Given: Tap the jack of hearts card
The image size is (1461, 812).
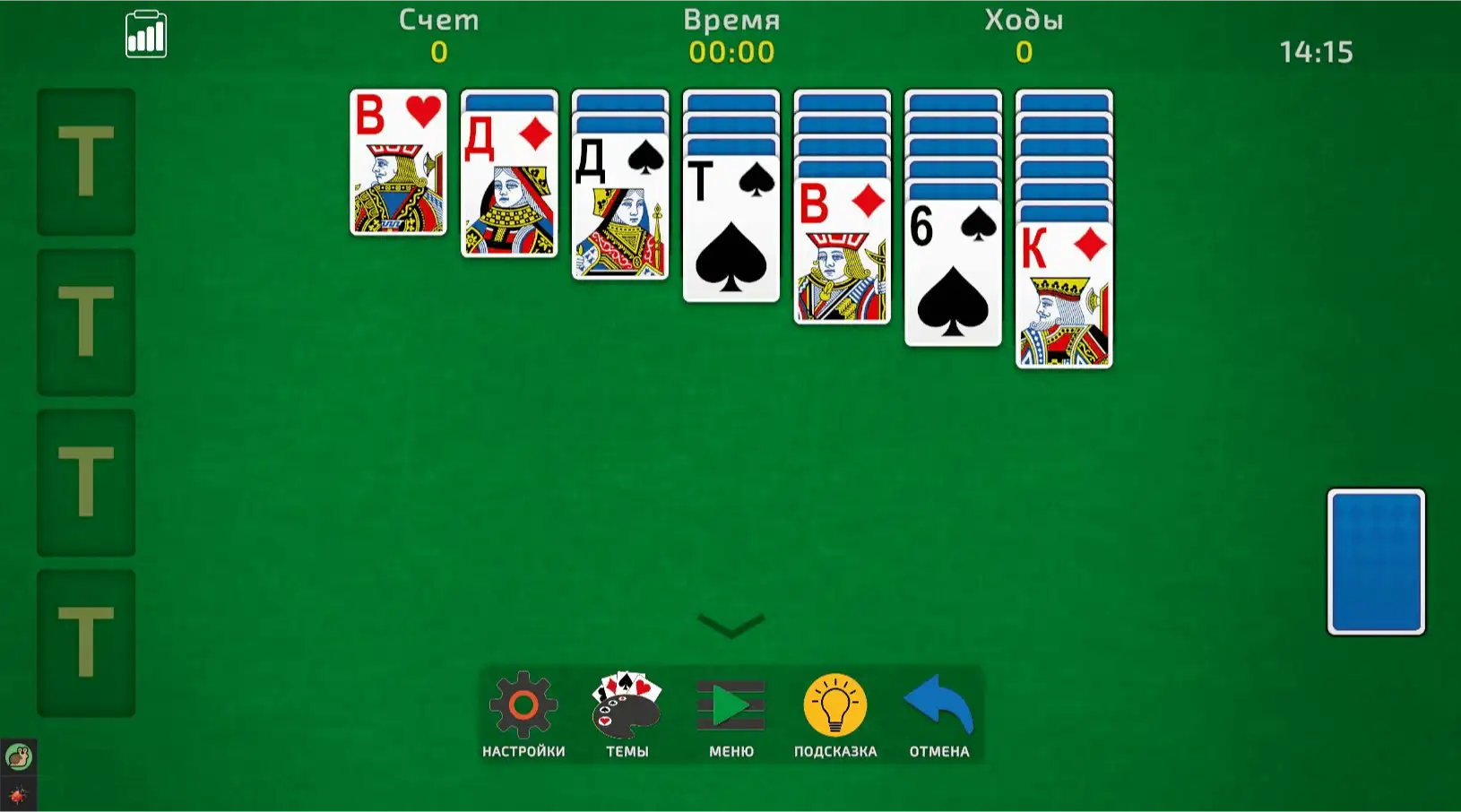Looking at the screenshot, I should point(398,163).
